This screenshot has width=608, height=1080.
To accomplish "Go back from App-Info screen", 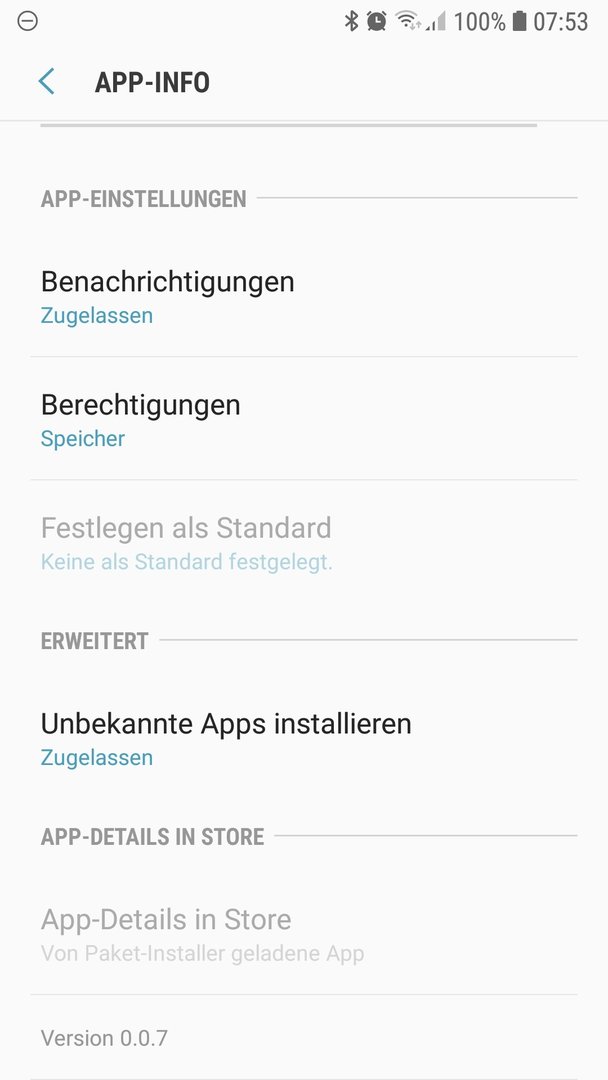I will tap(46, 82).
